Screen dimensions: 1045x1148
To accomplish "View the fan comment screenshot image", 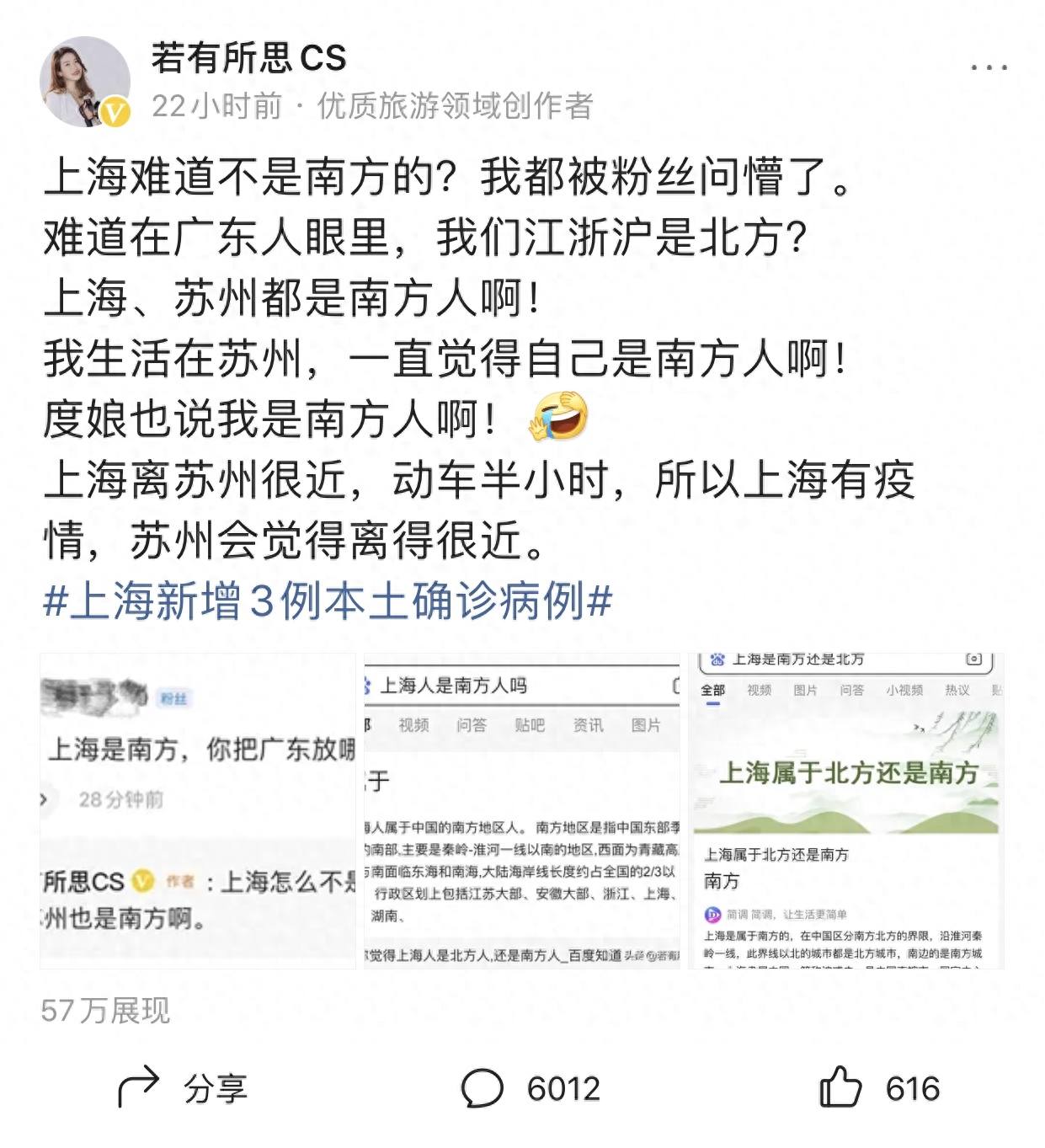I will click(198, 810).
